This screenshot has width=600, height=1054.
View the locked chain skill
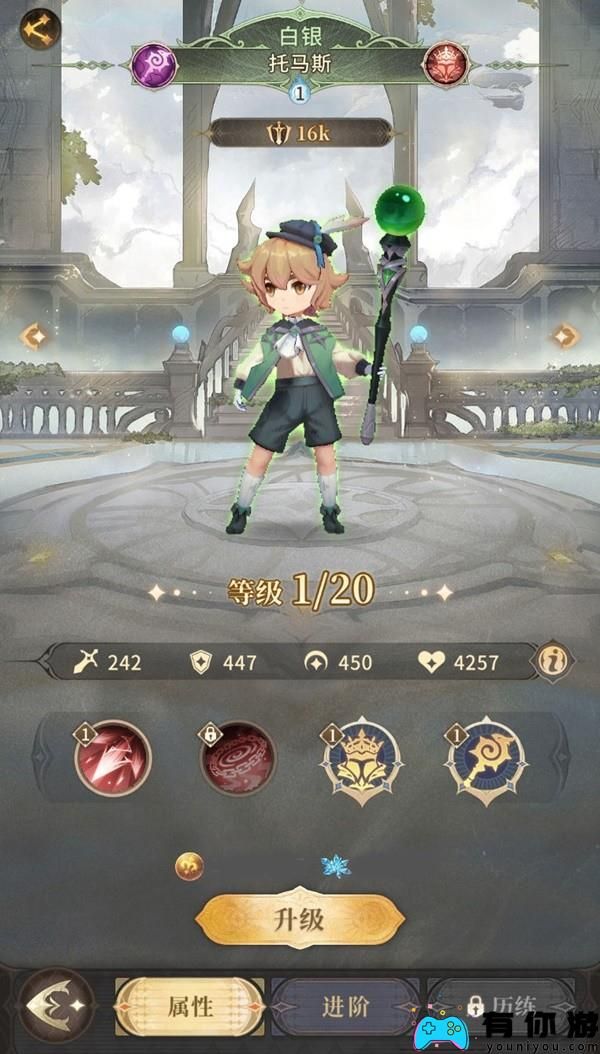pyautogui.click(x=237, y=759)
